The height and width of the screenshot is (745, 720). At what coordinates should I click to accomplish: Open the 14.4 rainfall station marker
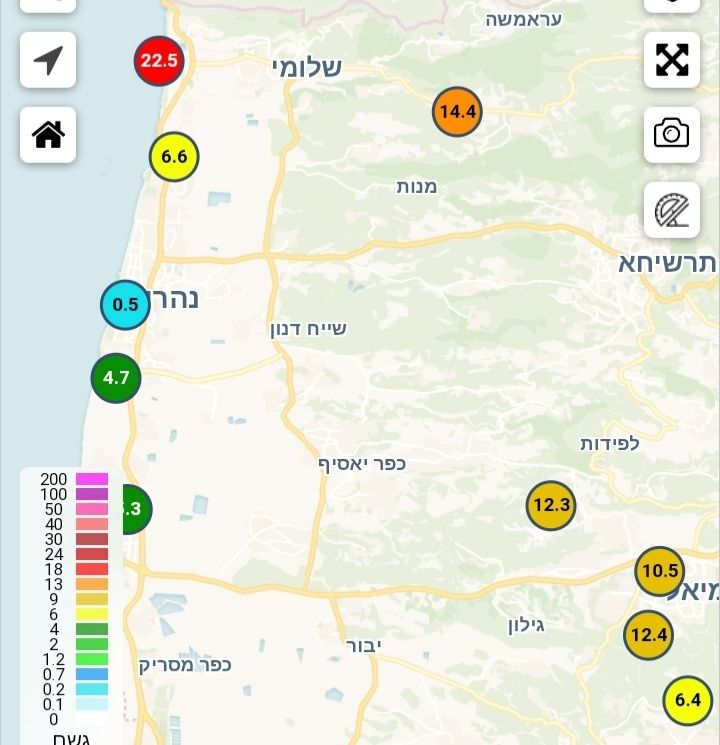coord(457,112)
